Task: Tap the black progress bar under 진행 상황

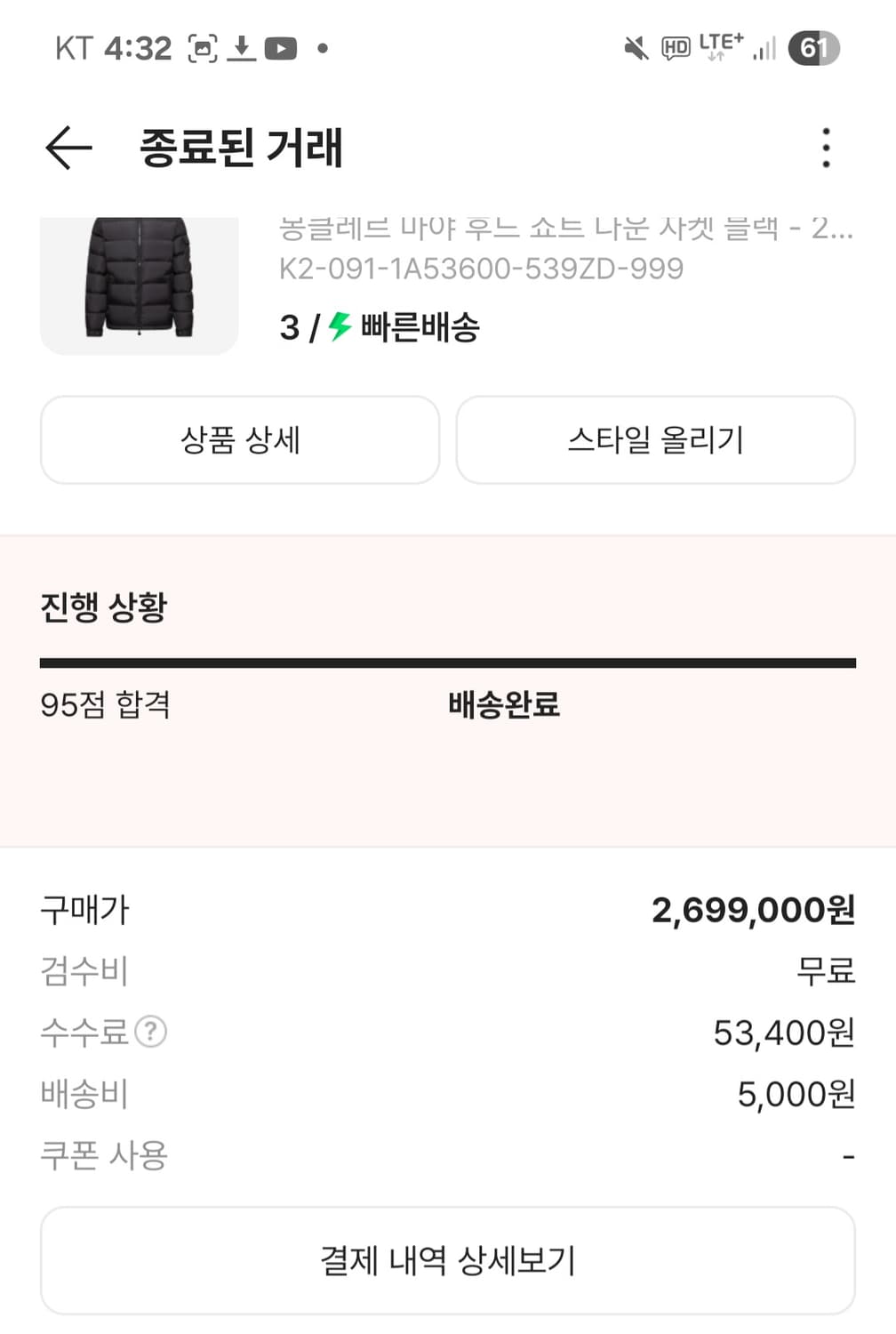Action: pos(447,661)
